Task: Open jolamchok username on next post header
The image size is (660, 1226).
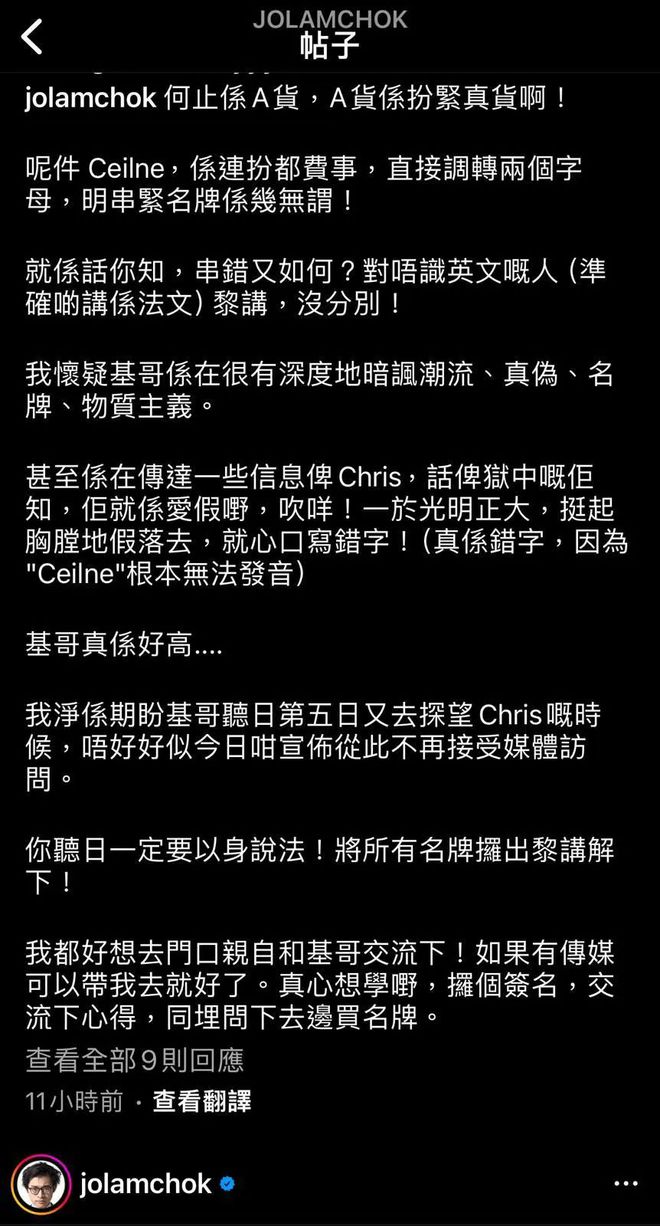Action: pyautogui.click(x=145, y=1183)
